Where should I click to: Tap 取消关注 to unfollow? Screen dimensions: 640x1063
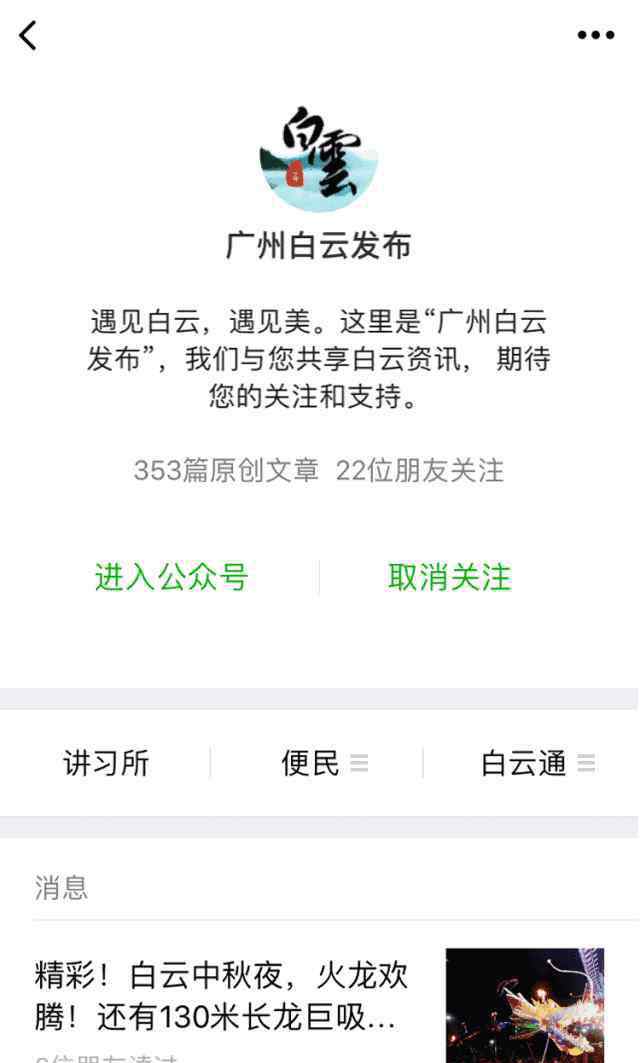(449, 577)
